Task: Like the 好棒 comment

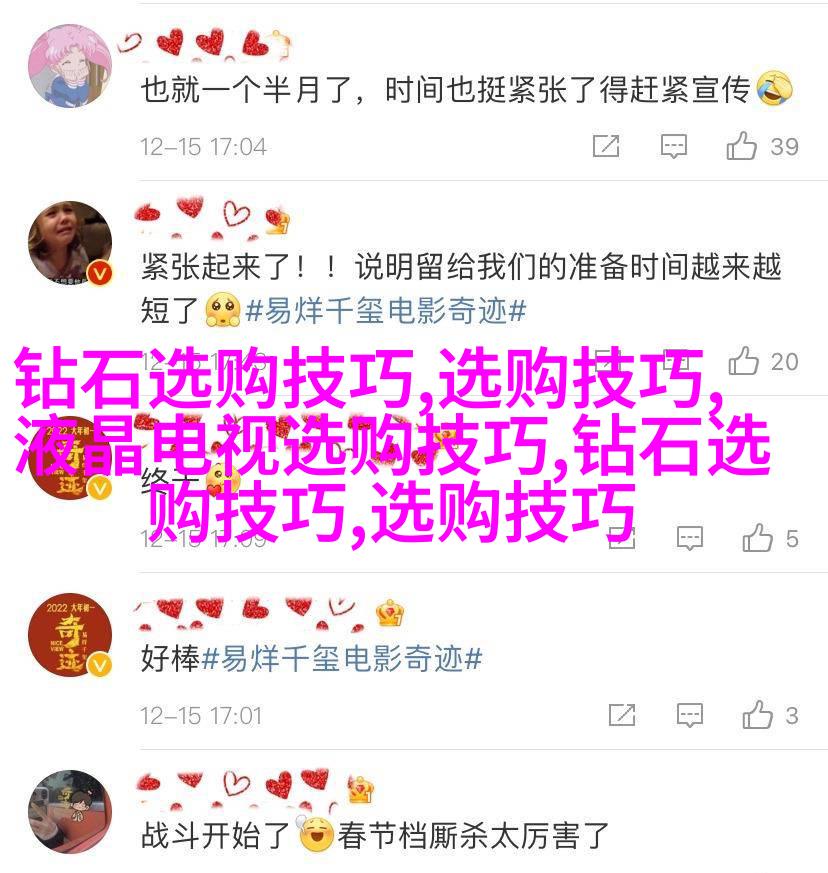Action: pyautogui.click(x=757, y=715)
